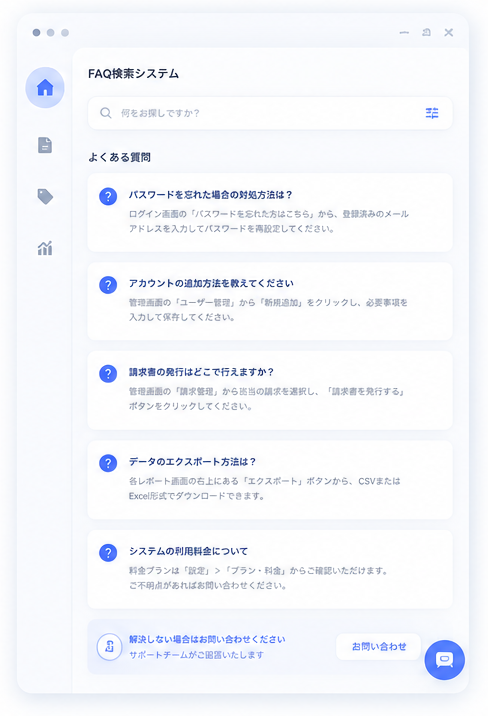Tap the restore window icon
Viewport: 488px width, 716px height.
click(x=426, y=32)
